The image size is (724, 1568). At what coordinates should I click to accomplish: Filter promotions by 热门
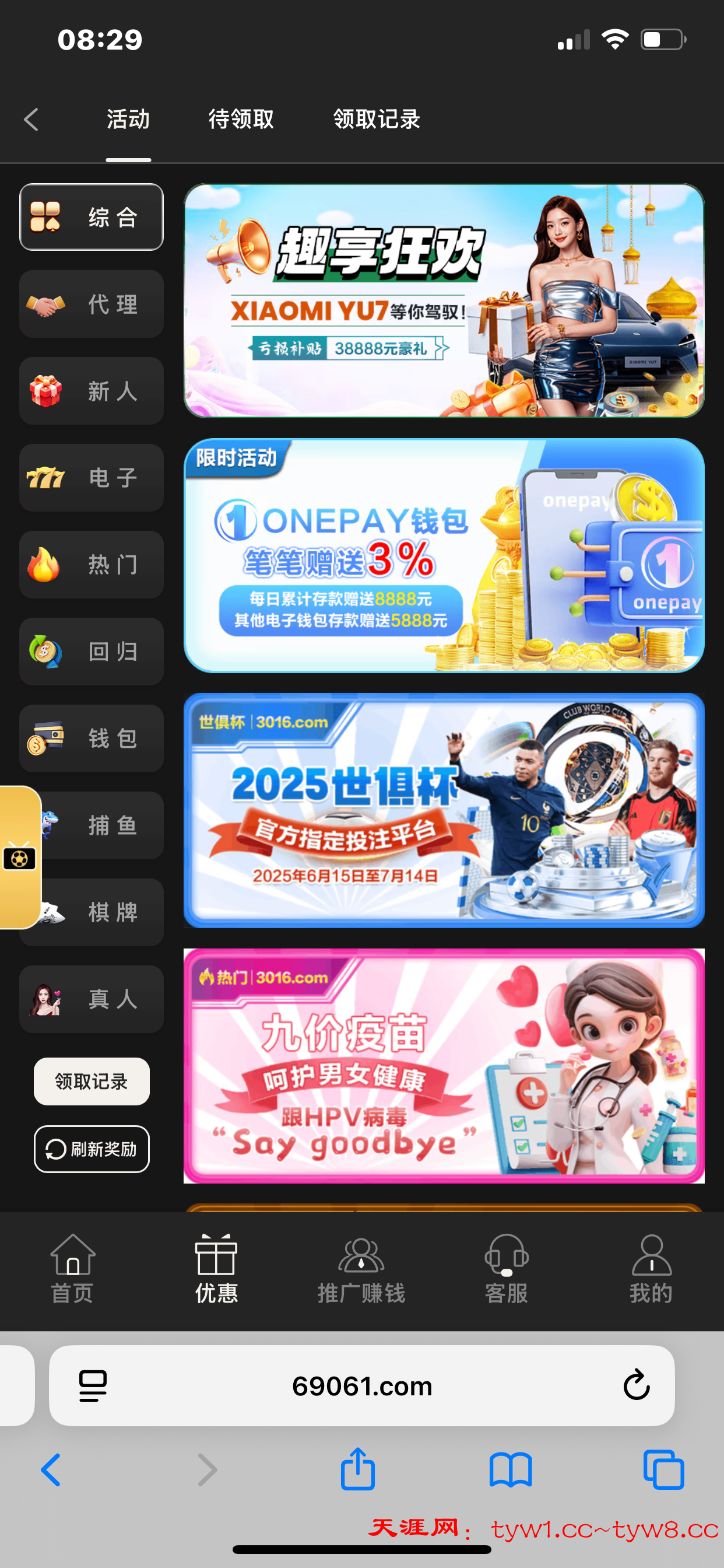click(92, 565)
